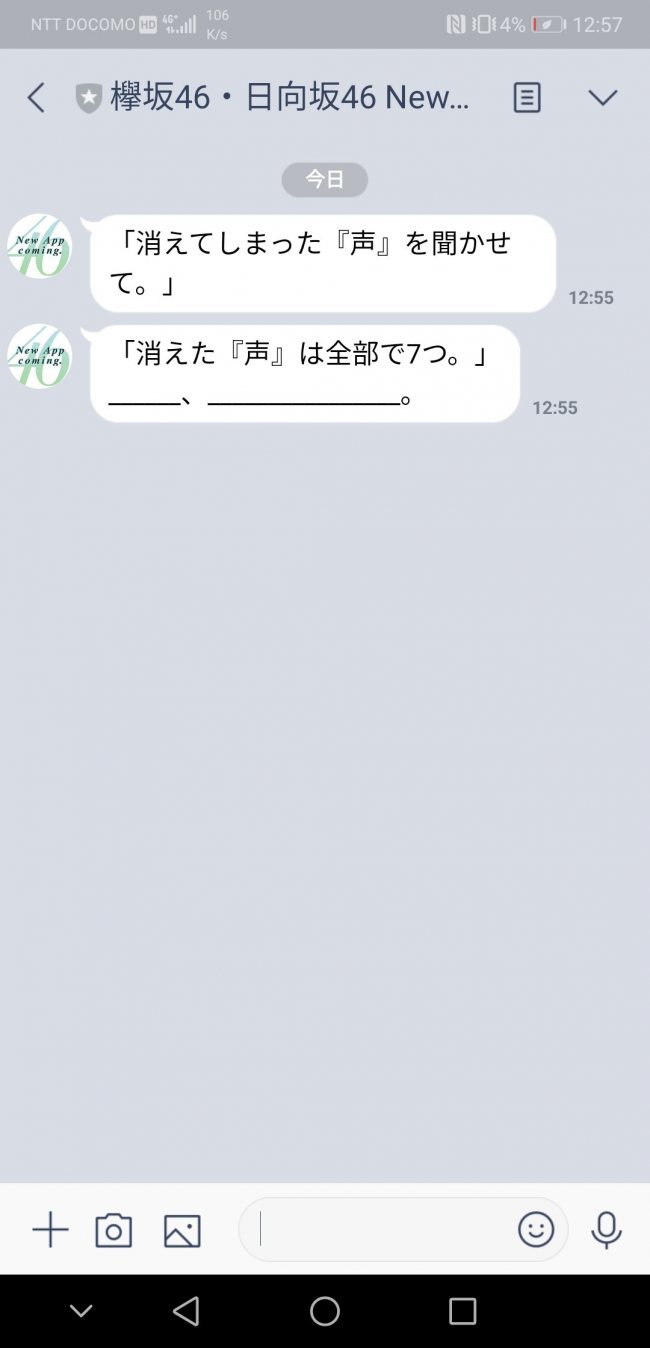Launch the camera from the chat bar
Image resolution: width=650 pixels, height=1348 pixels.
(114, 1230)
